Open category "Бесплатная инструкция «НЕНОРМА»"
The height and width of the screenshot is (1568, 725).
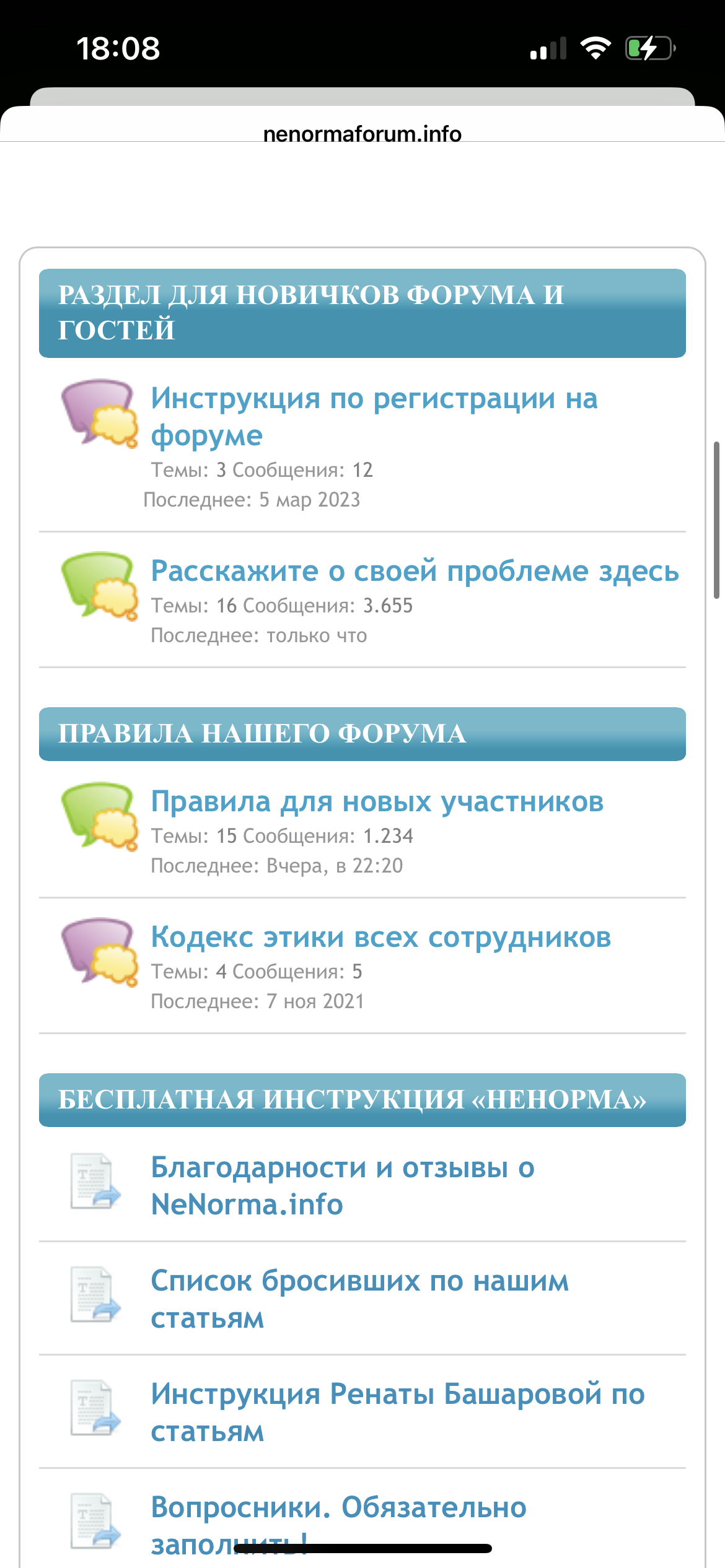[352, 1100]
